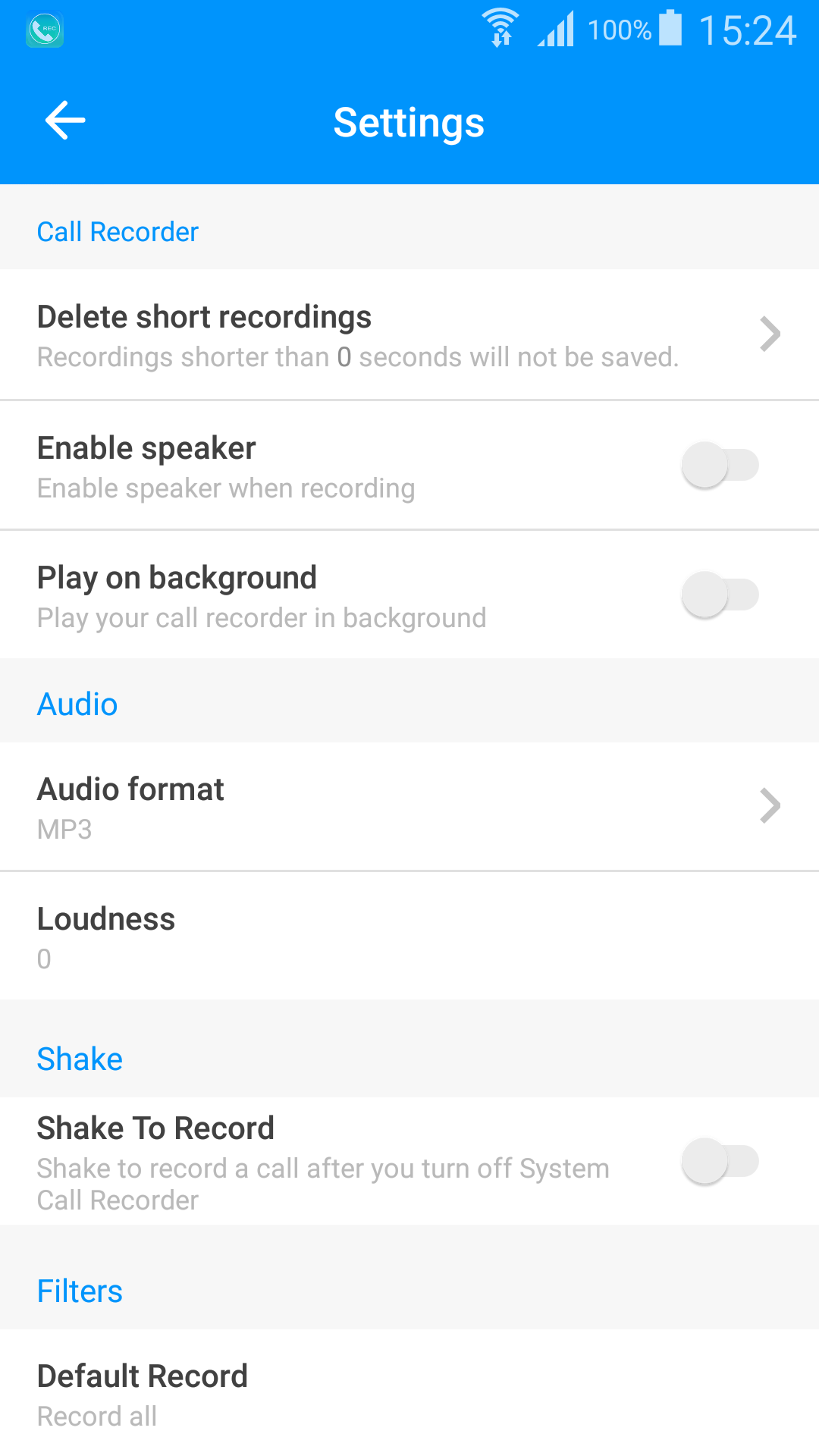
Task: Expand Delete short recordings options
Action: point(770,334)
